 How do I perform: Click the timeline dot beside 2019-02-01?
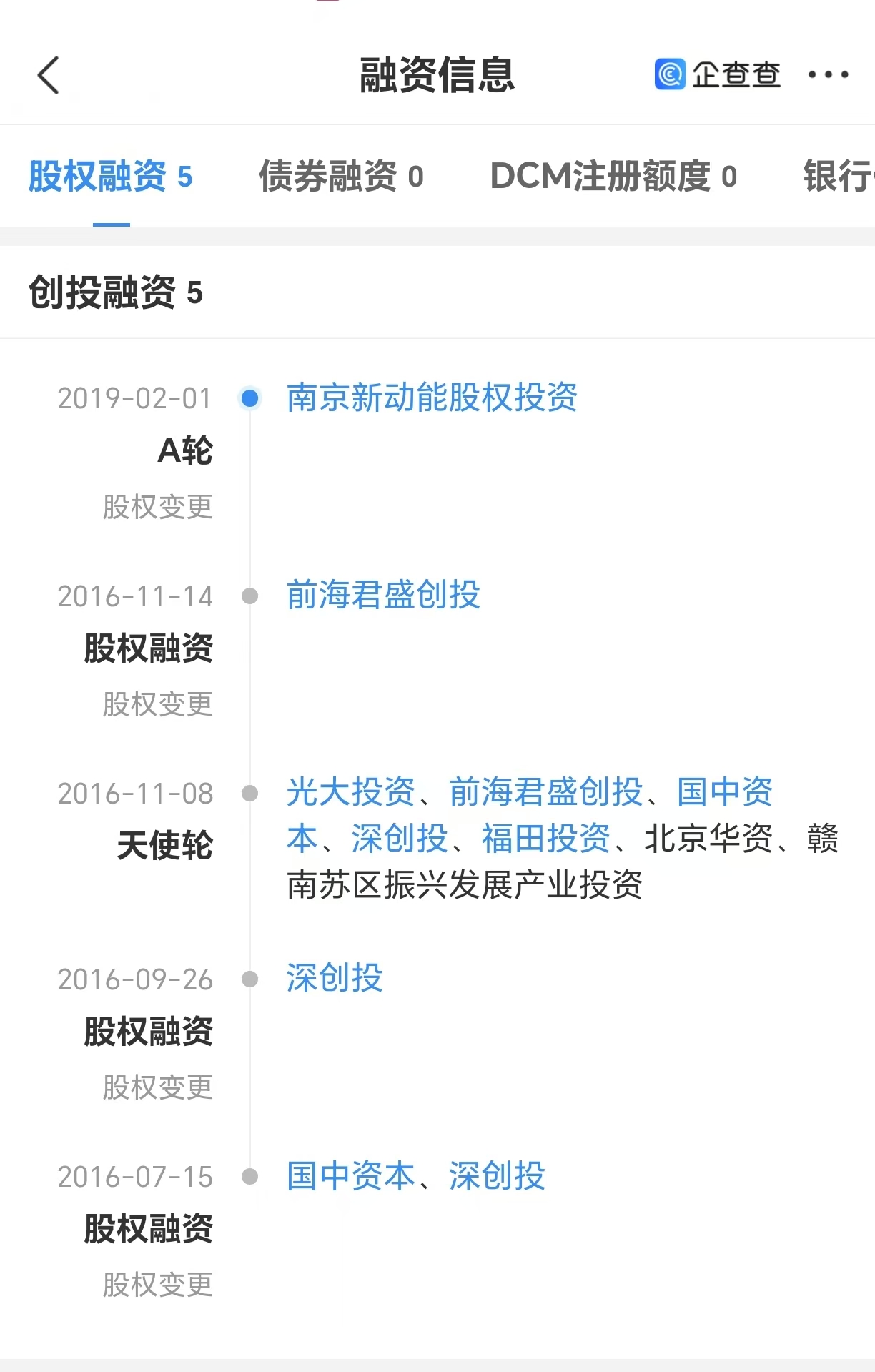(x=248, y=400)
